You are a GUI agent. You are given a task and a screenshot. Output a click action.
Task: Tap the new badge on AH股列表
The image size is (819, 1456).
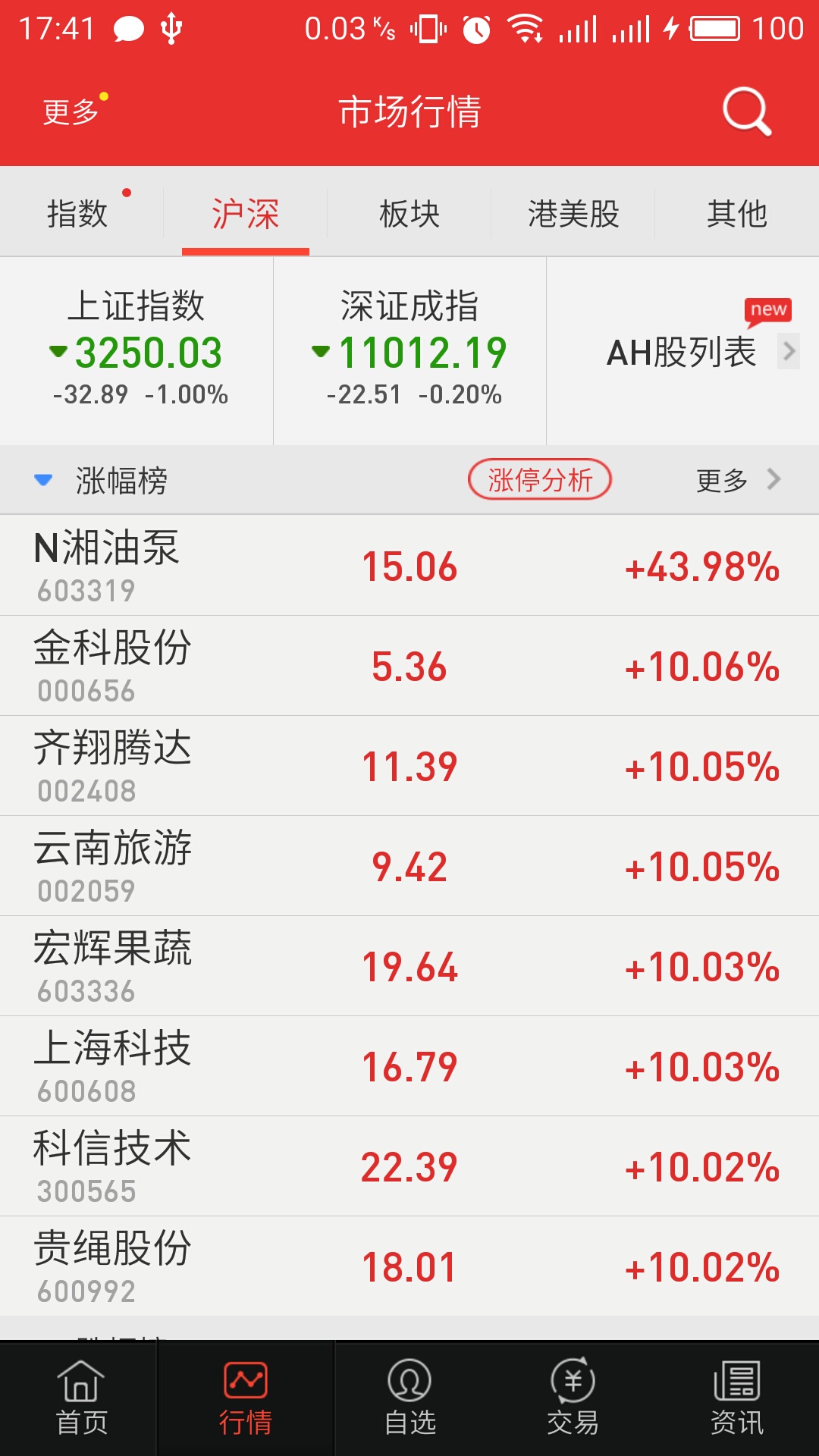(768, 310)
